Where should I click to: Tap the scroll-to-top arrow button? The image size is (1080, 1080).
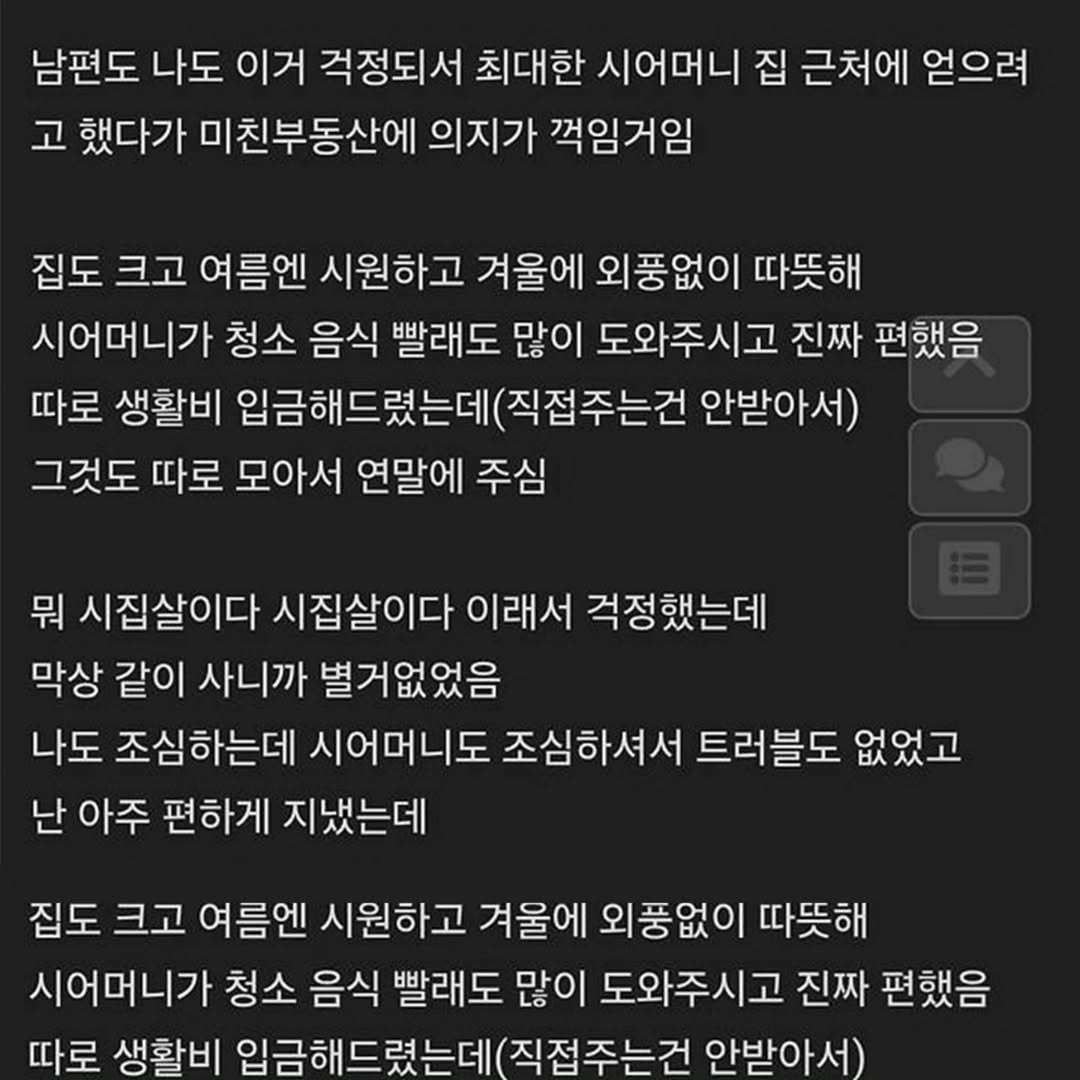point(968,365)
